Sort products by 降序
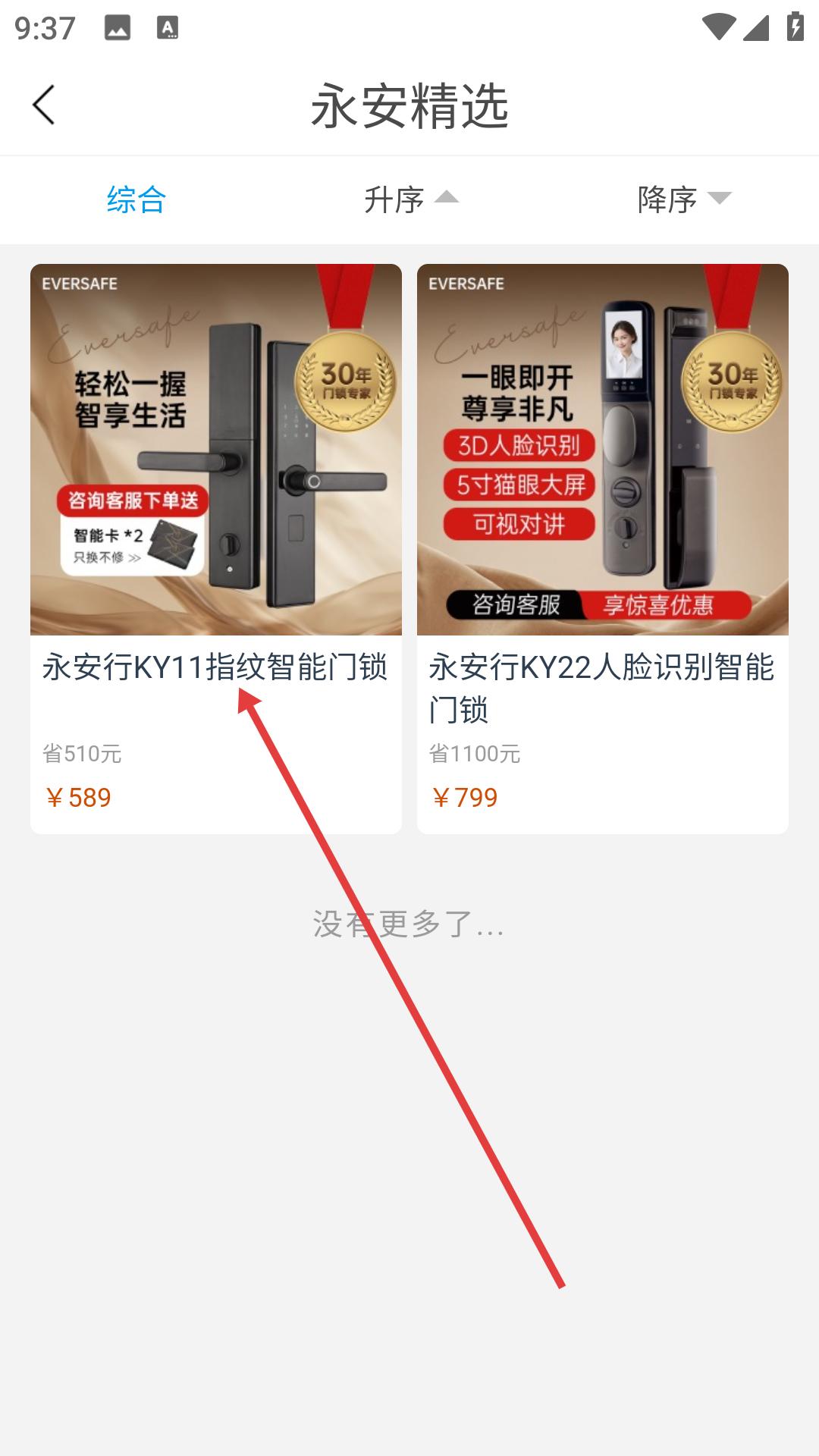The image size is (819, 1456). (x=682, y=199)
